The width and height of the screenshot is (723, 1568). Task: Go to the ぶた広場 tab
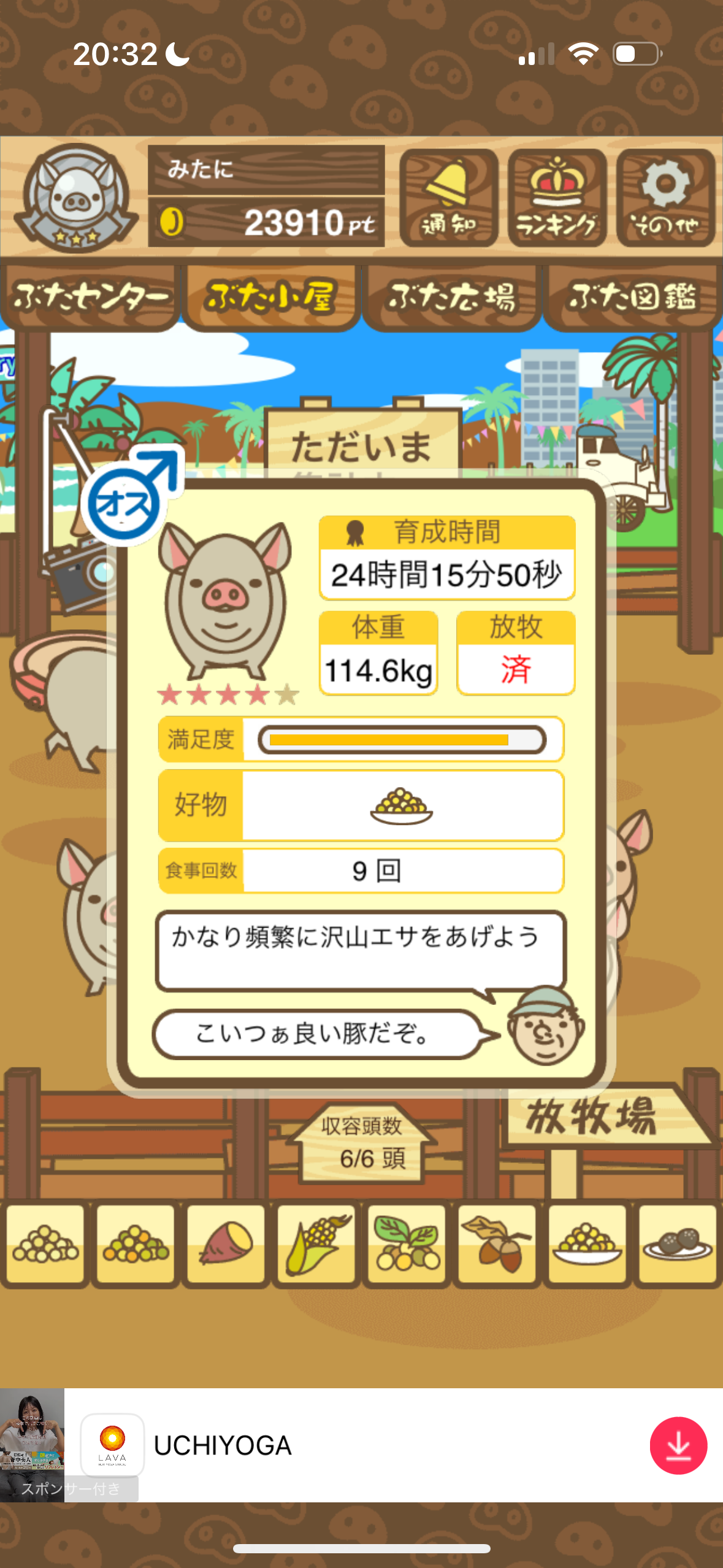point(451,298)
